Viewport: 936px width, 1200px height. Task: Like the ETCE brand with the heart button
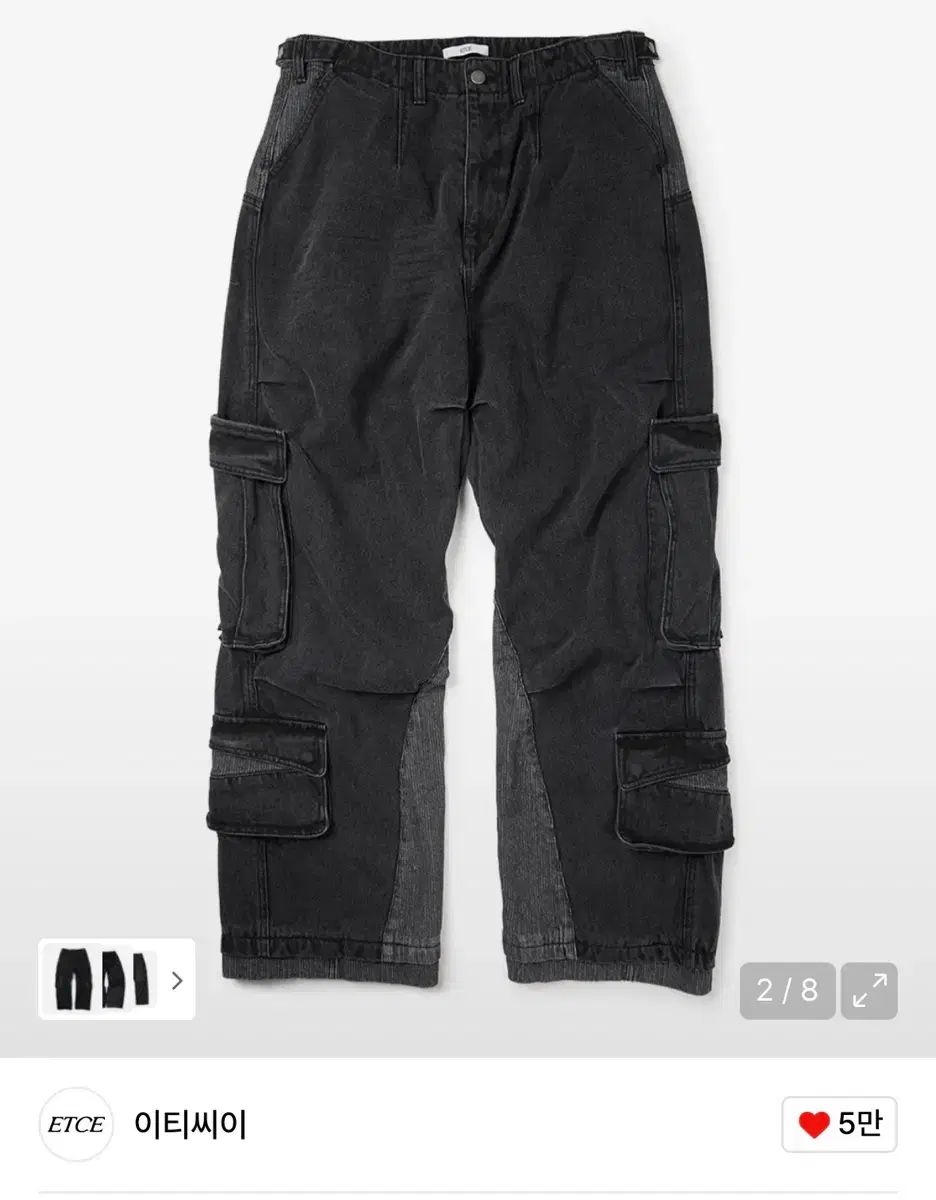click(839, 1125)
